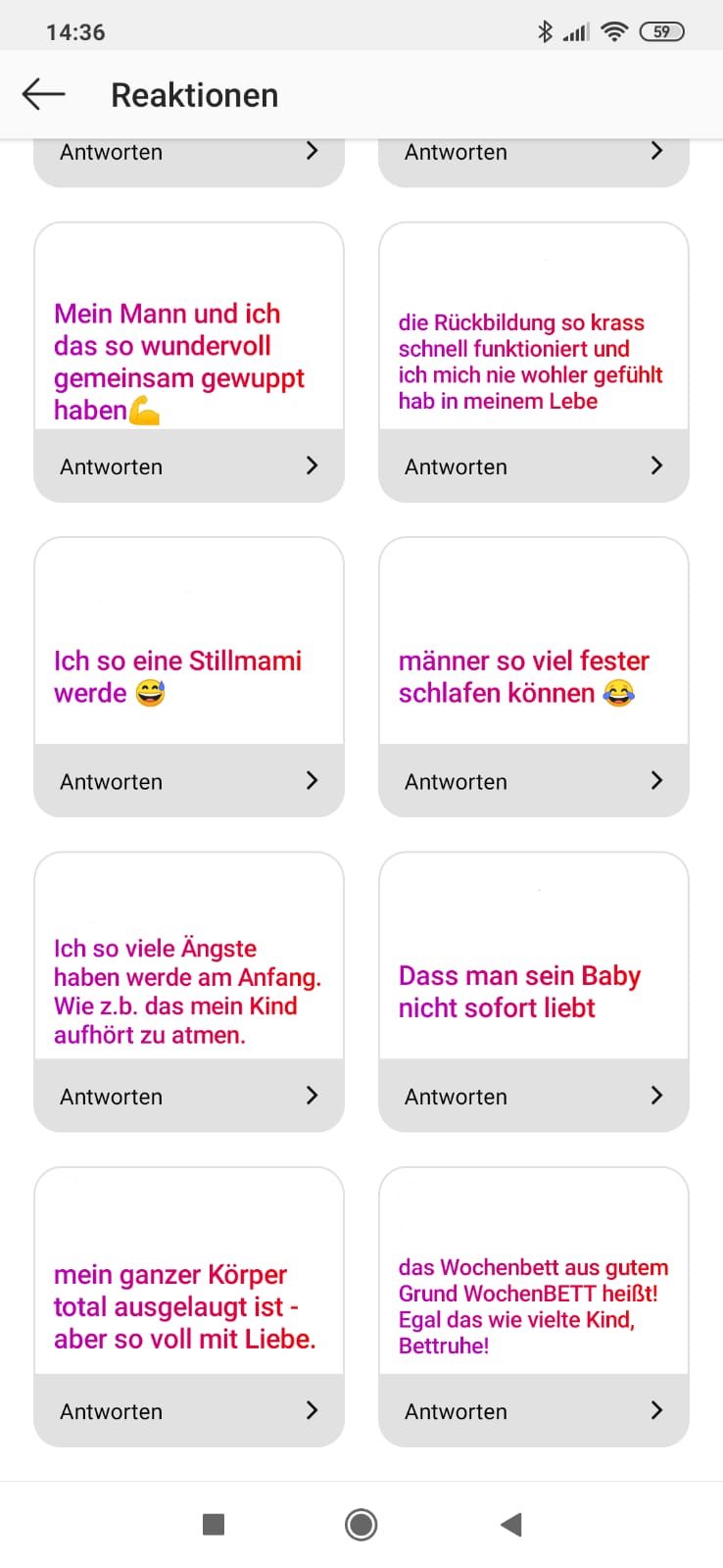Open Antworten for the 'viele Ängste' response
The image size is (723, 1568).
189,1096
